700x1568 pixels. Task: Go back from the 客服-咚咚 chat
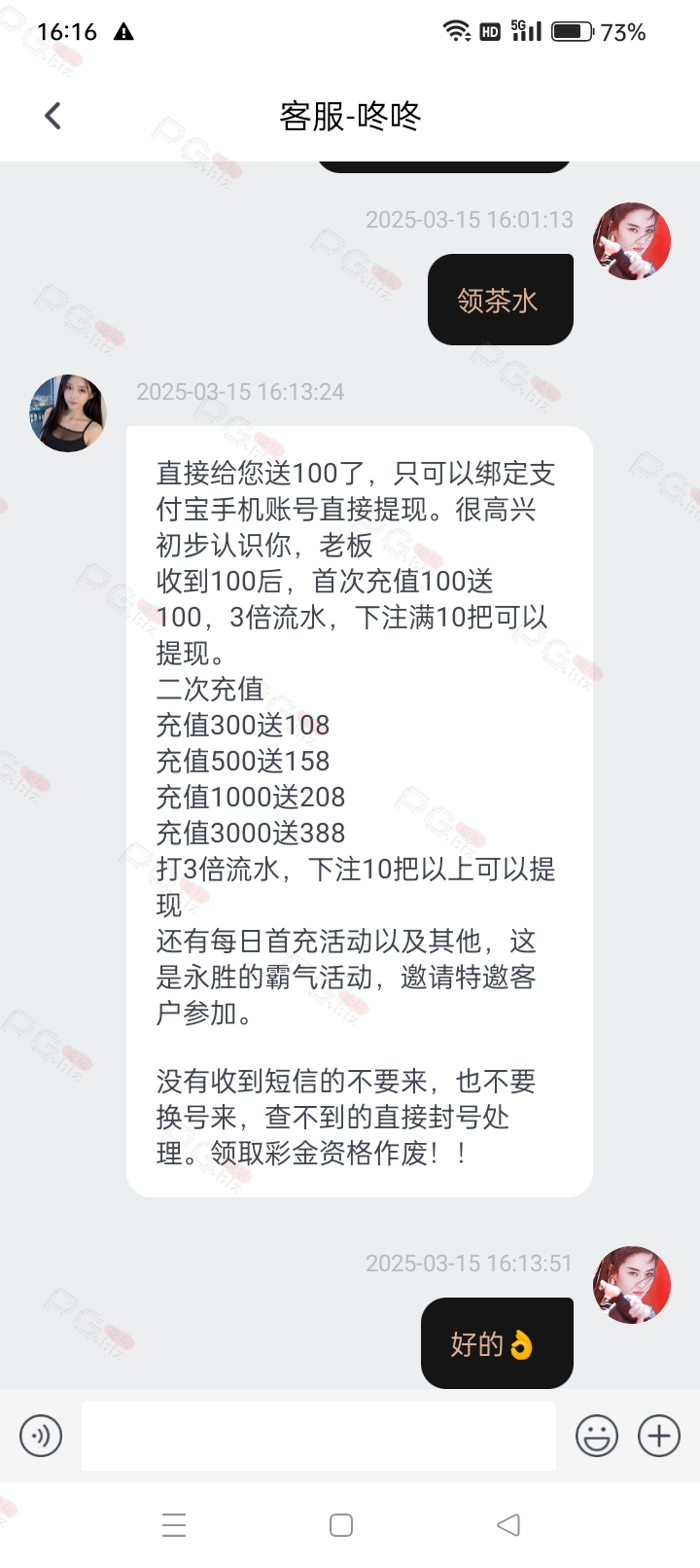(x=52, y=116)
